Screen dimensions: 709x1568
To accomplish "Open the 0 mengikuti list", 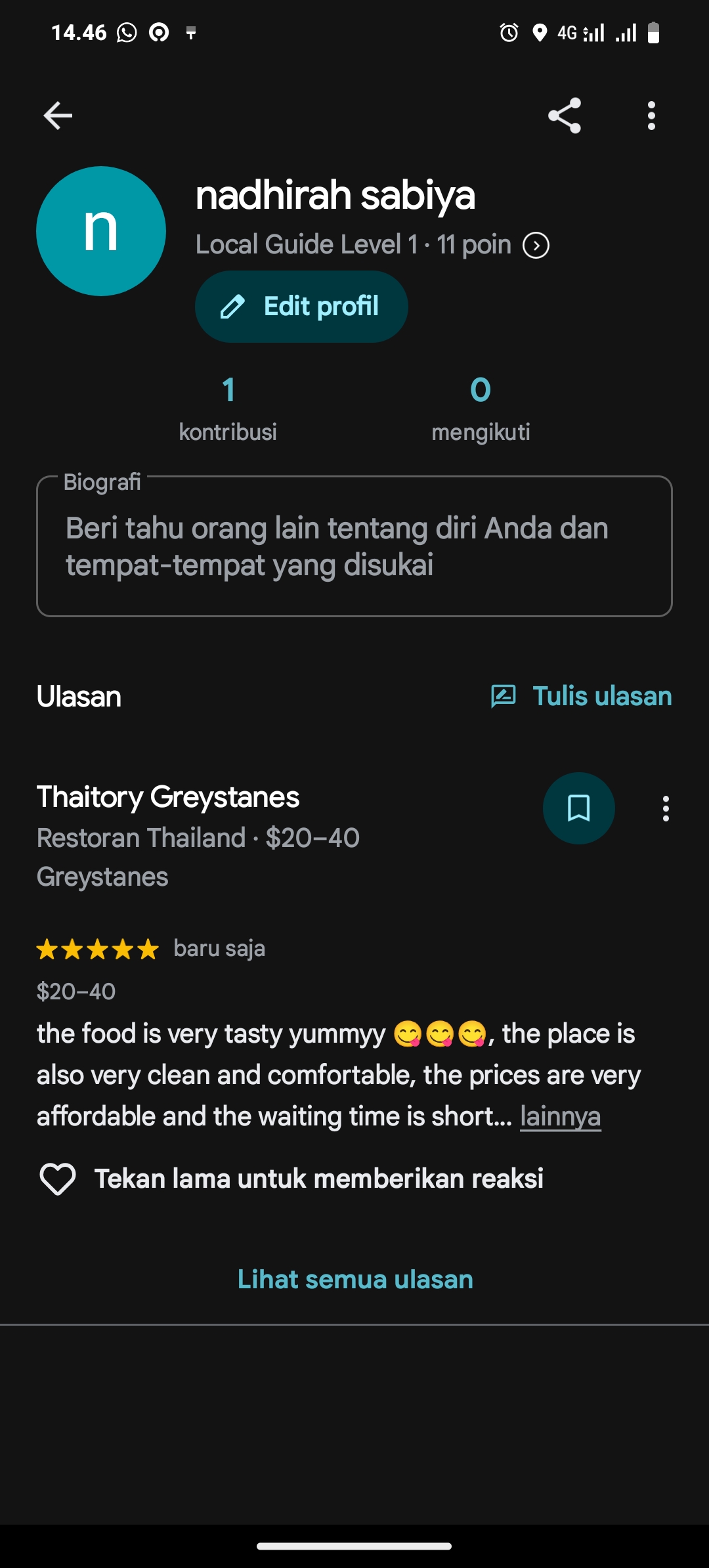I will click(481, 408).
